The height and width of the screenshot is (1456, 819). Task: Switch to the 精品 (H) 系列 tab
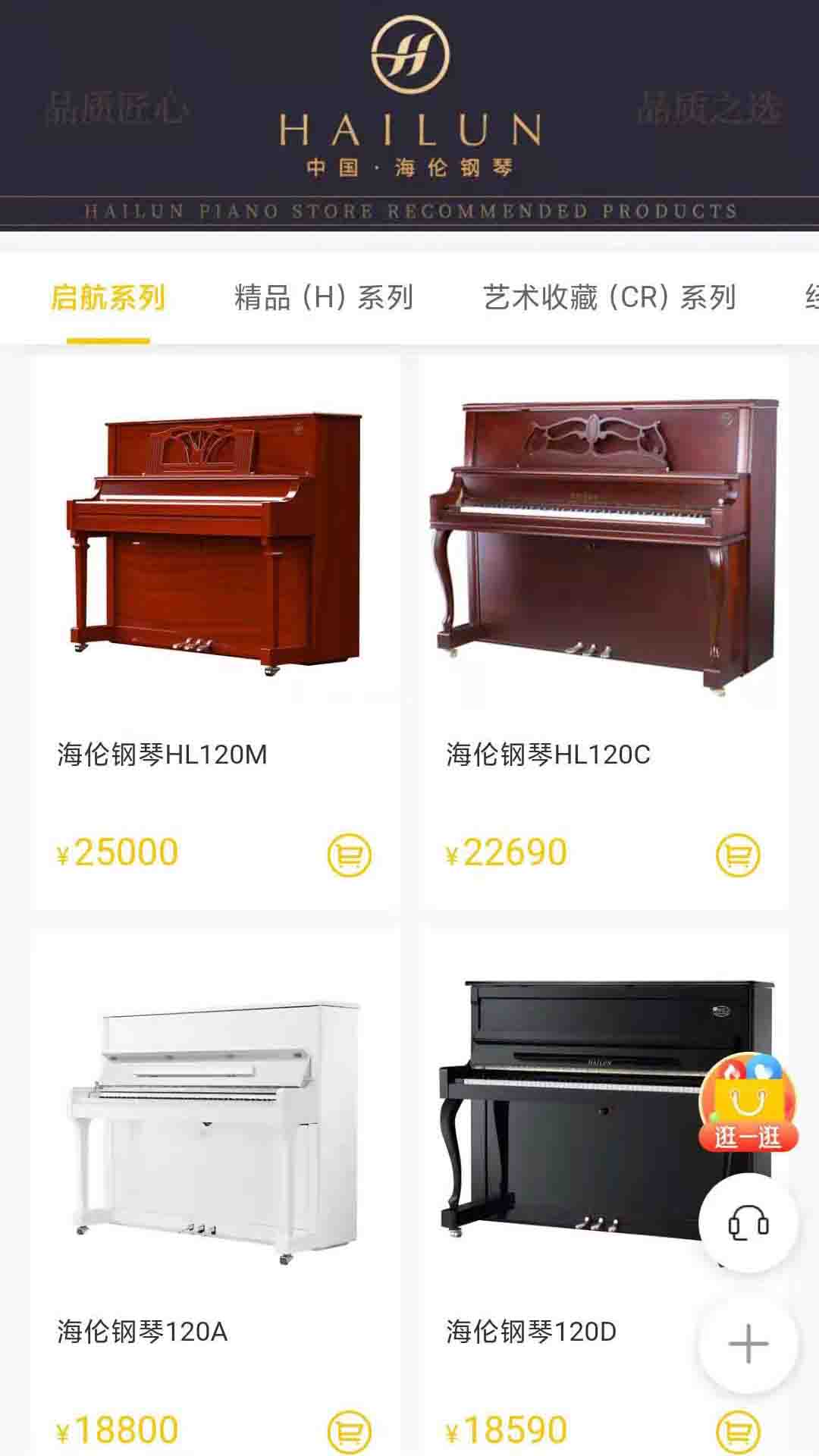coord(324,297)
